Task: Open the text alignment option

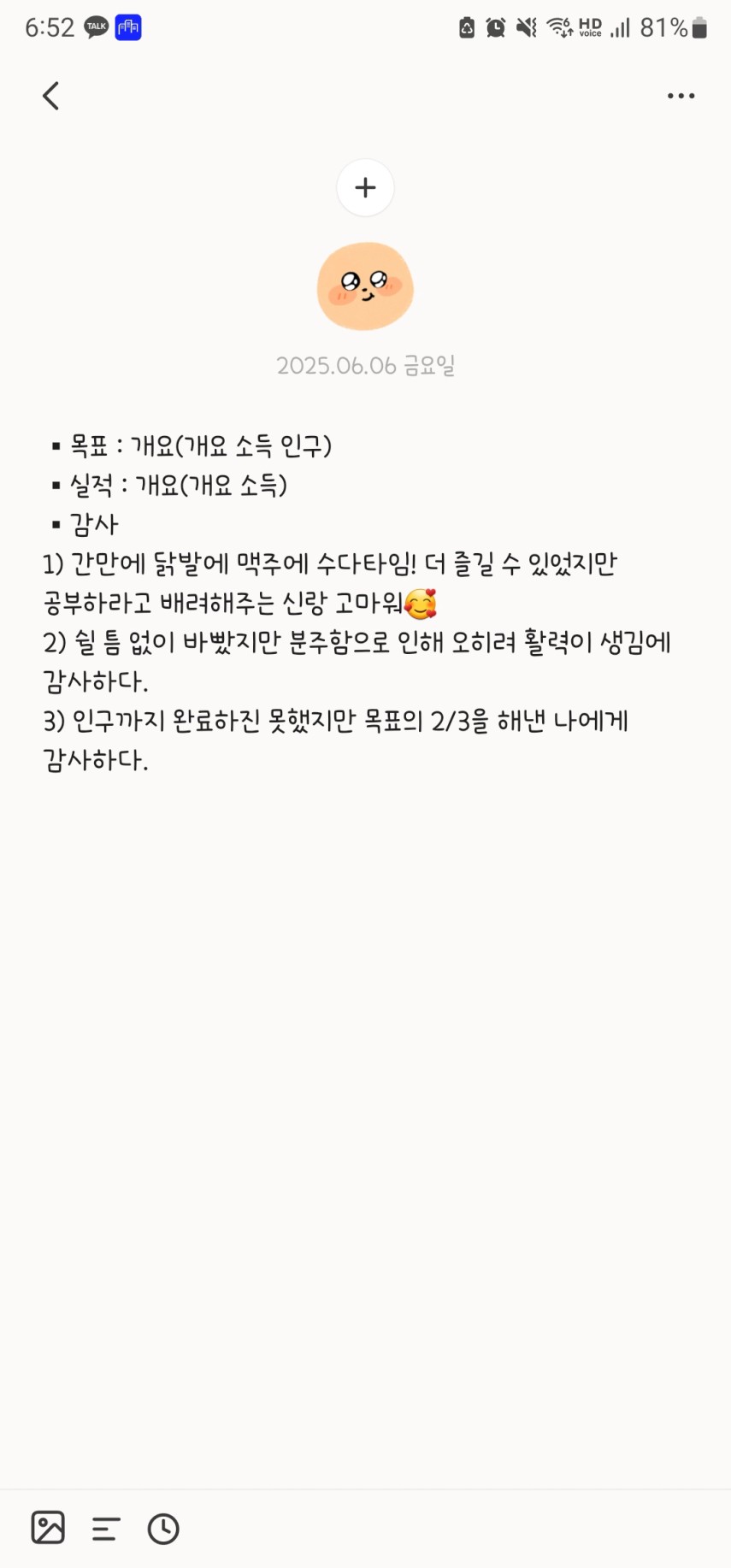Action: pyautogui.click(x=106, y=1529)
